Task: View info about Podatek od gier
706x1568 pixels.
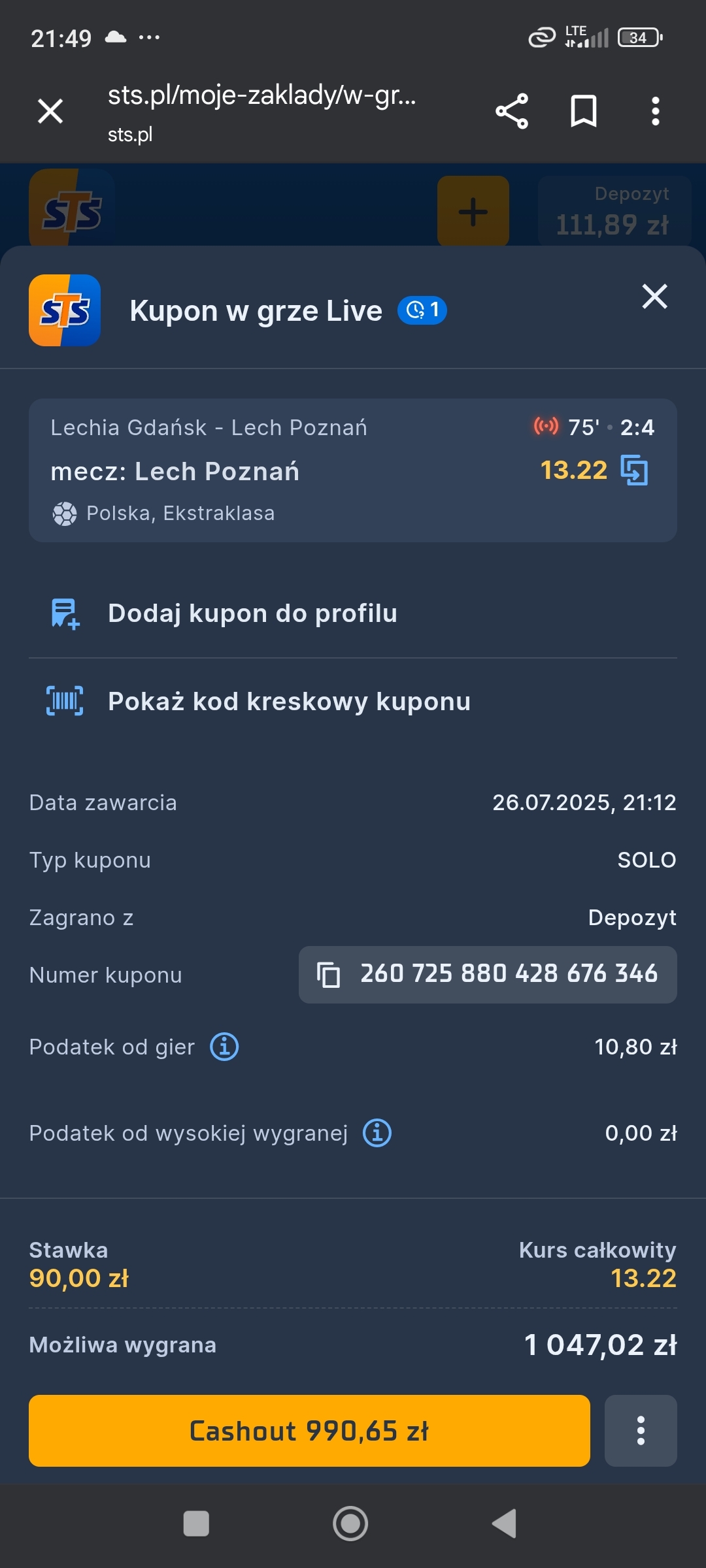Action: point(224,1047)
